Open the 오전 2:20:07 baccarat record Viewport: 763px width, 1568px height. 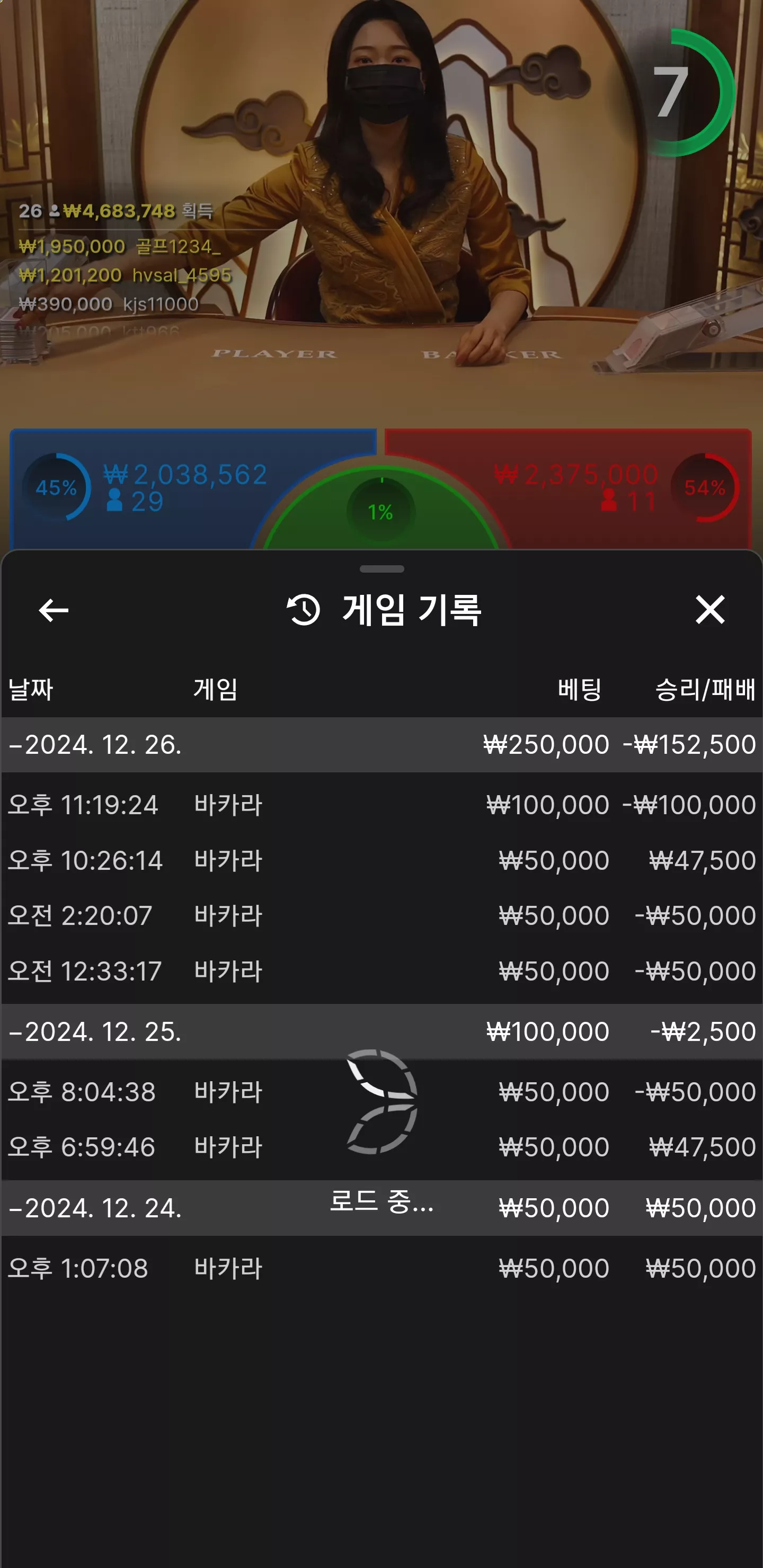click(382, 916)
